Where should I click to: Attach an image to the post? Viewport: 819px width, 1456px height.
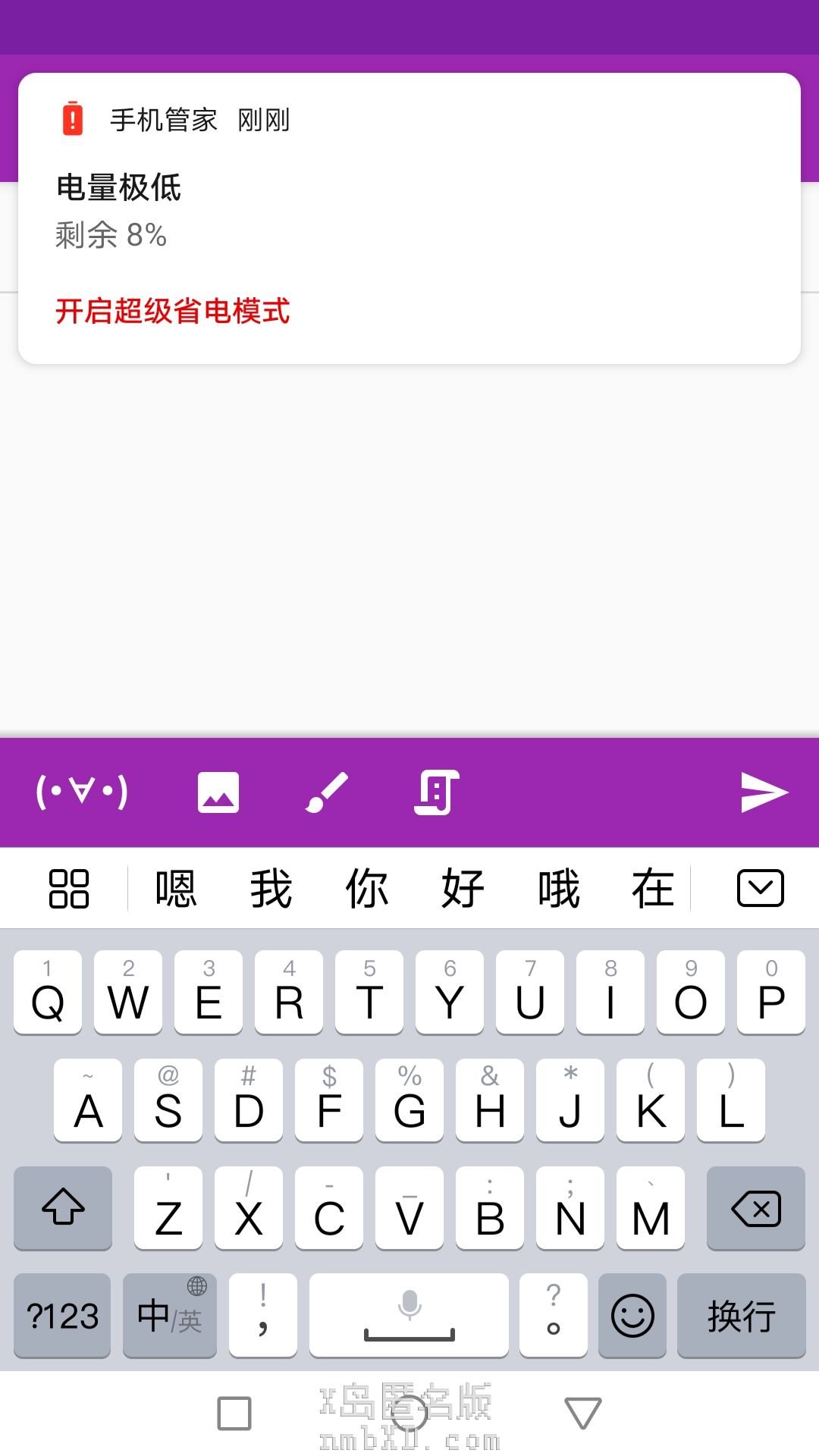click(x=218, y=792)
